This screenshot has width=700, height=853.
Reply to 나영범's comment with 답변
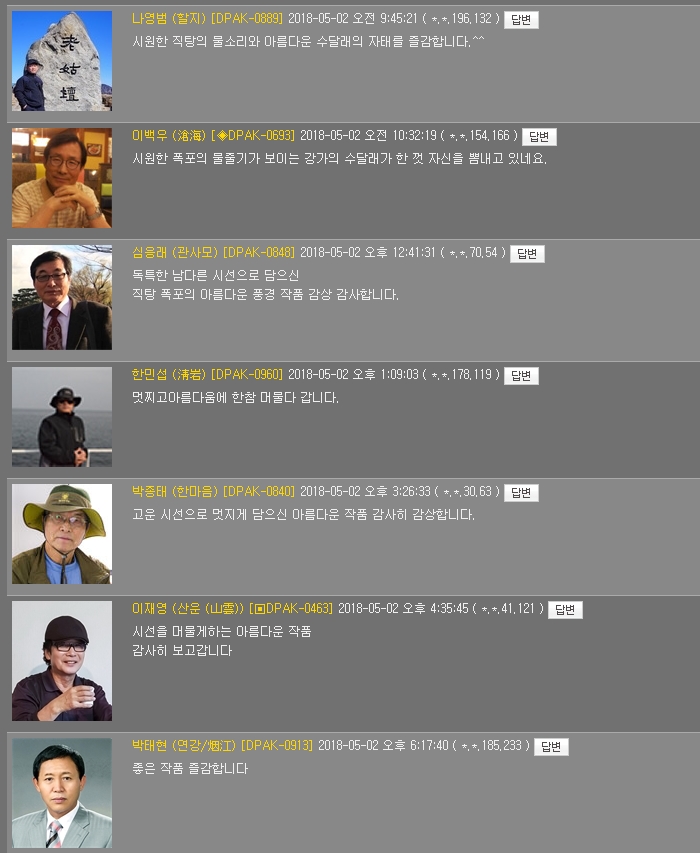pyautogui.click(x=521, y=20)
